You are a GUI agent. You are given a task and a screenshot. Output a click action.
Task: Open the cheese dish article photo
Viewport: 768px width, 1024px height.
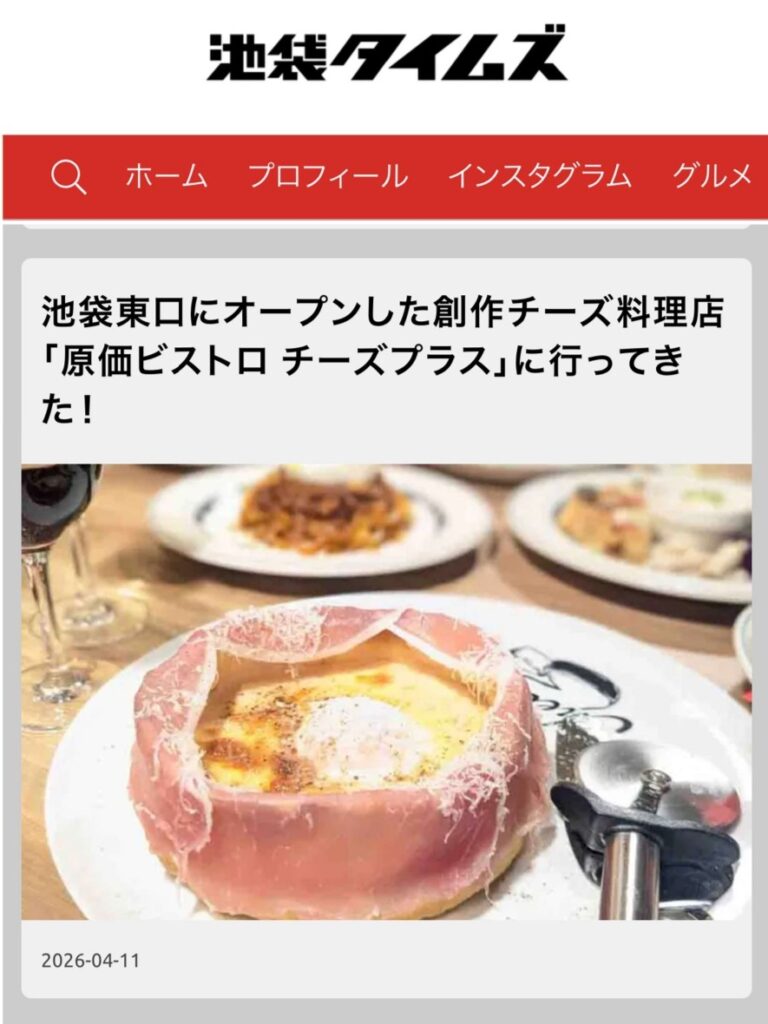pos(386,690)
